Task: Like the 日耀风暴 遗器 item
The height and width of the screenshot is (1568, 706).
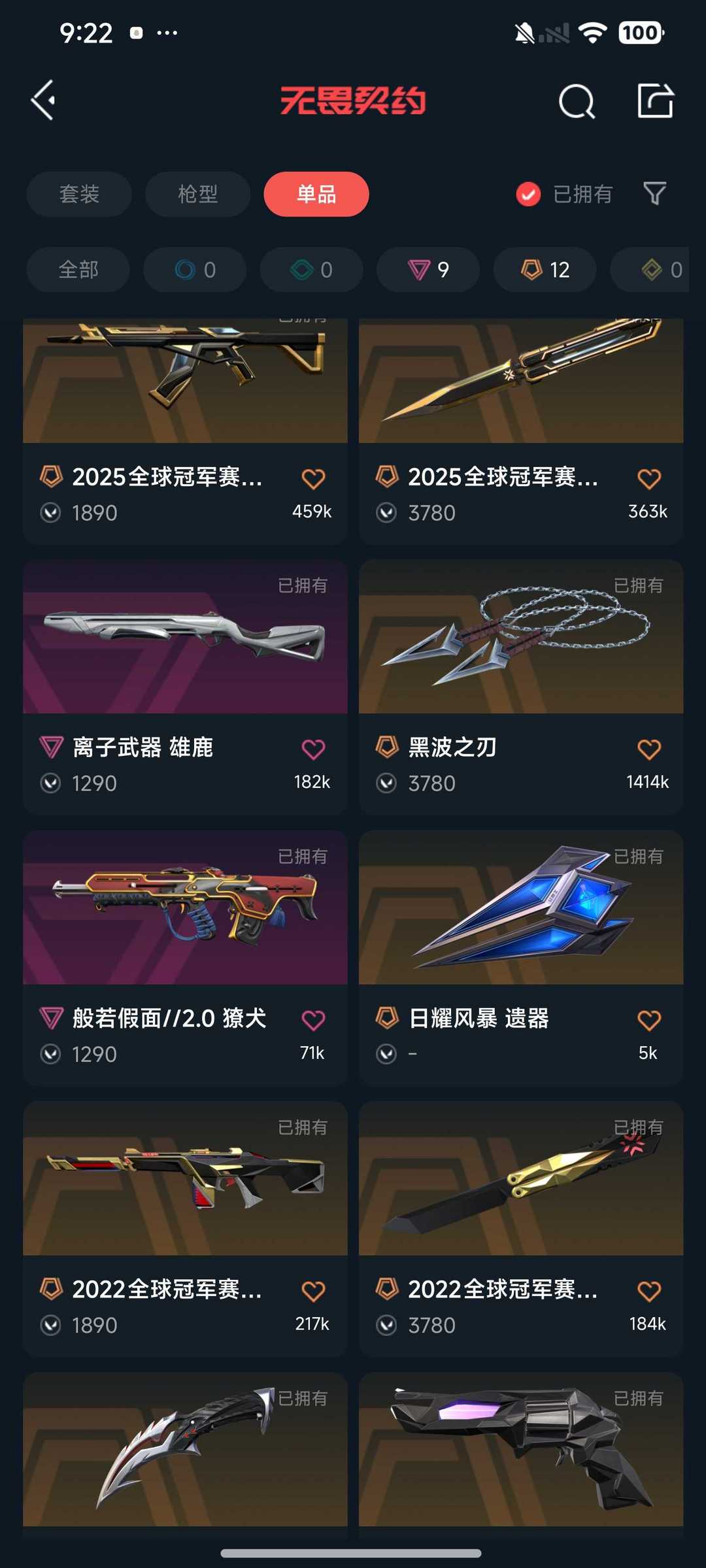Action: [648, 1021]
